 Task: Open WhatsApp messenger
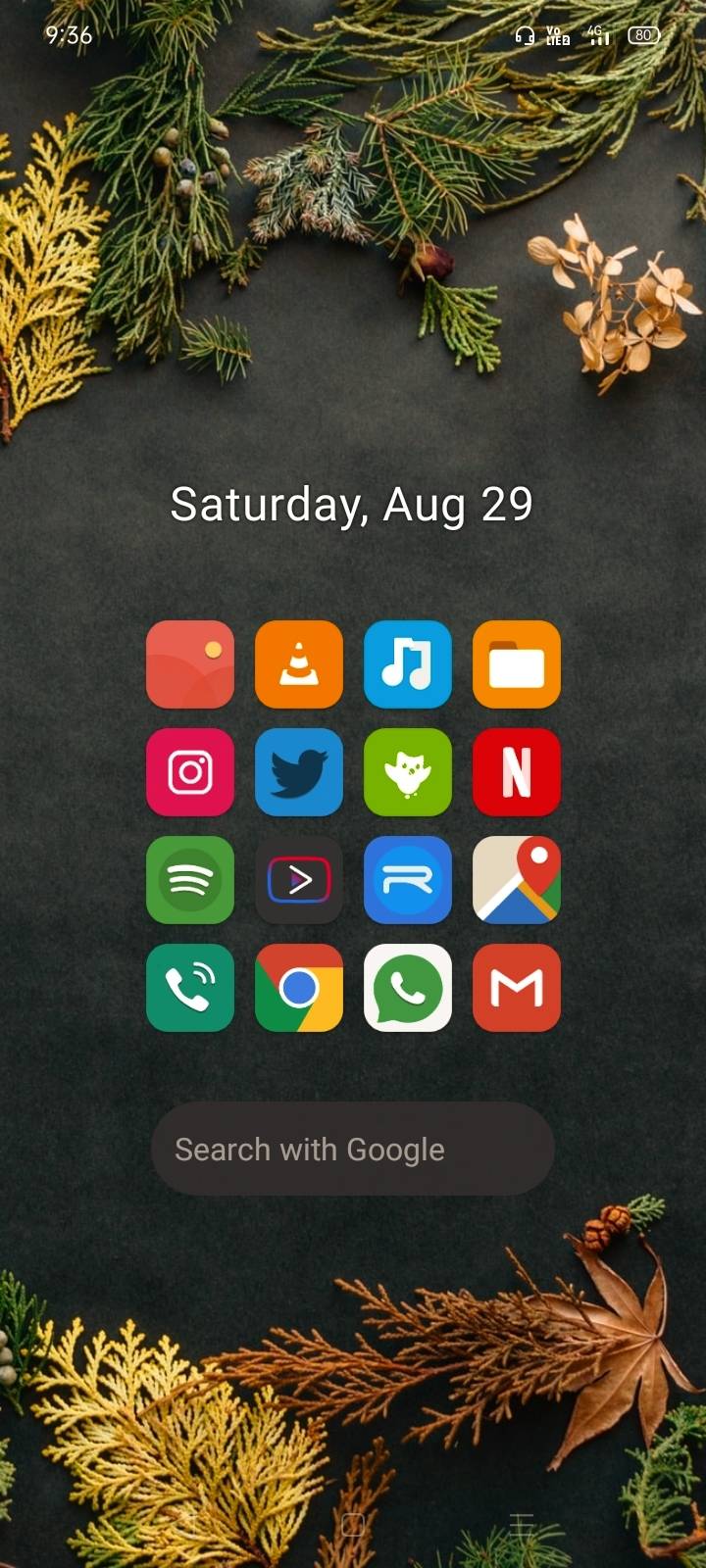tap(408, 988)
